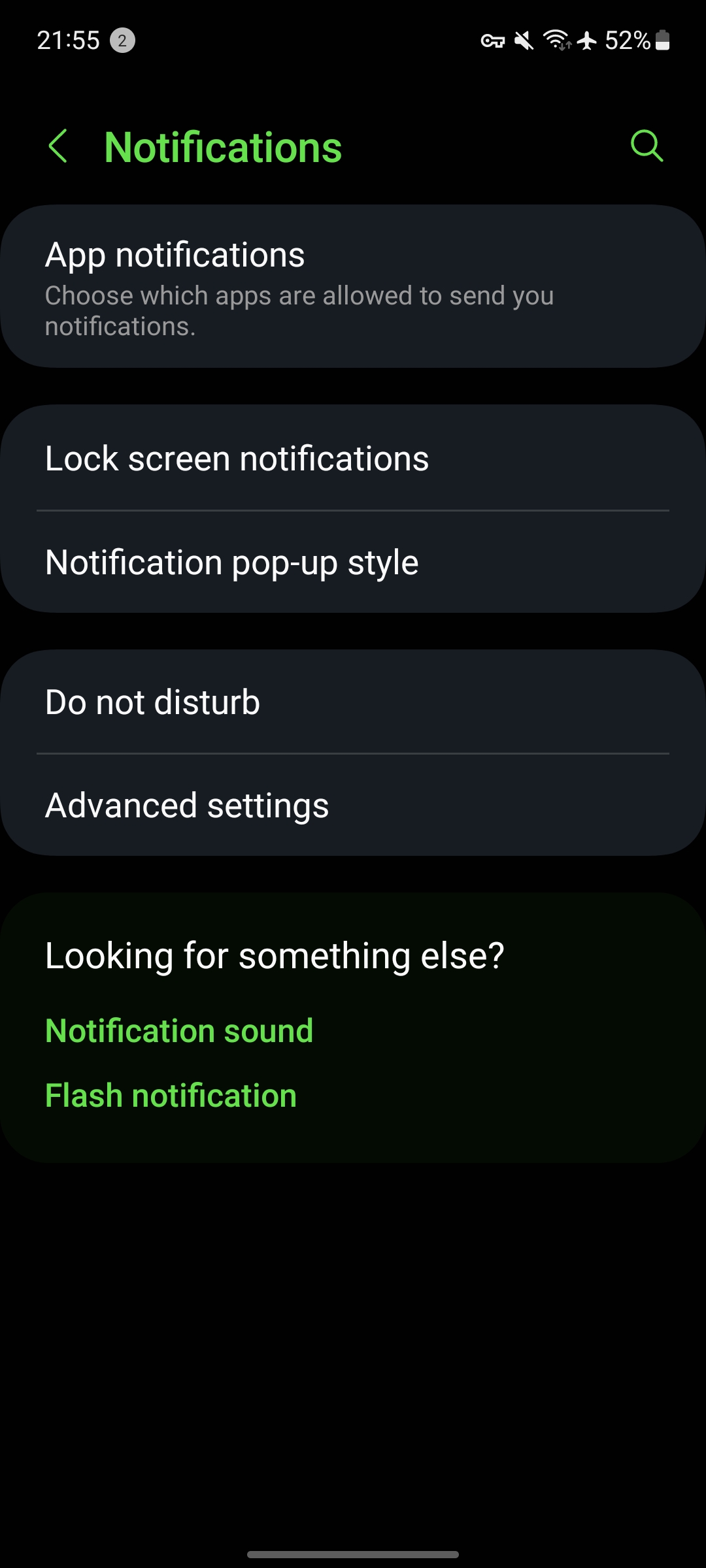Image resolution: width=706 pixels, height=1568 pixels.
Task: Open the search icon
Action: 647,145
